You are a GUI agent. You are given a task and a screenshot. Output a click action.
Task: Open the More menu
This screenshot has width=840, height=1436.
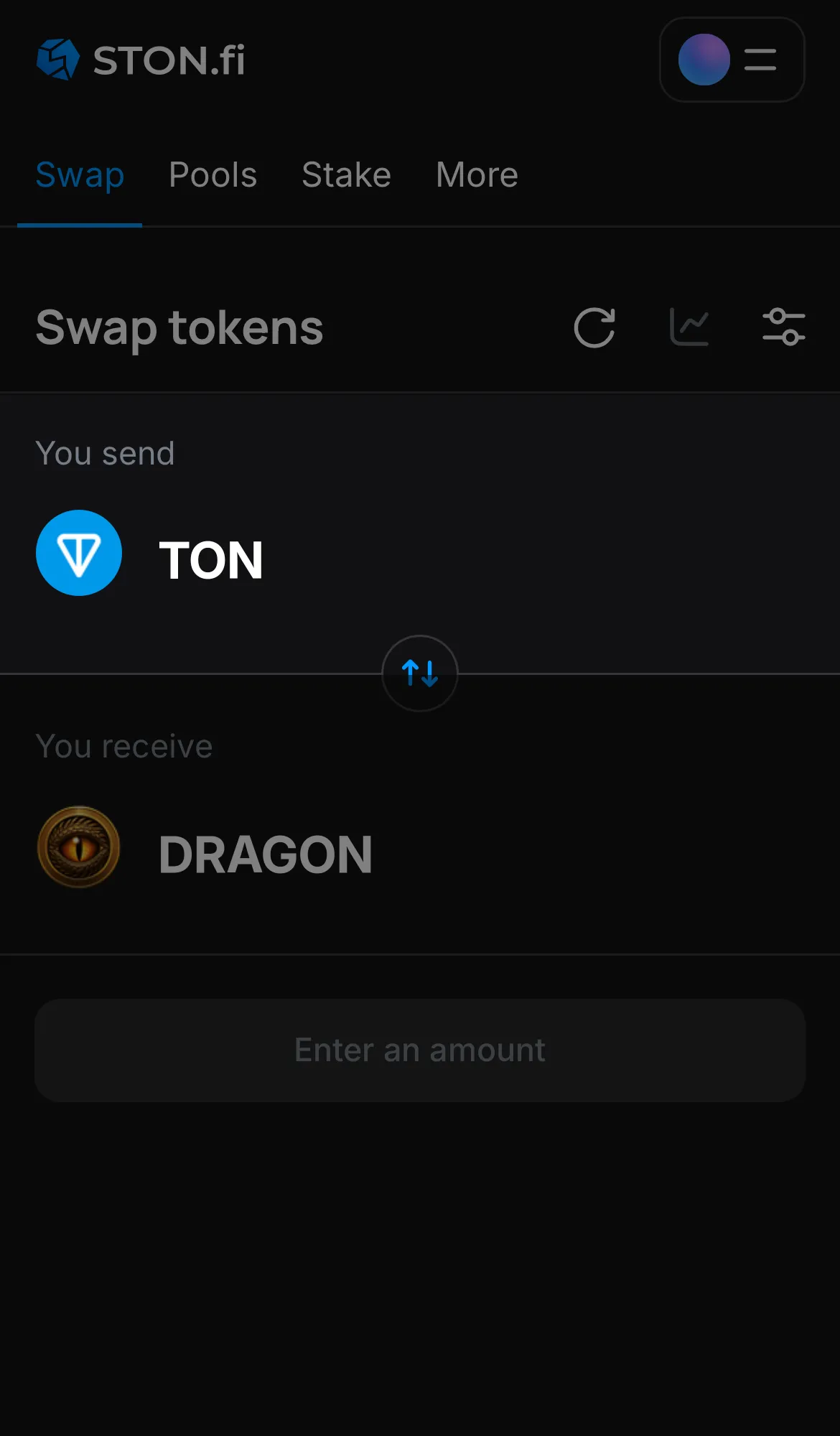(476, 174)
